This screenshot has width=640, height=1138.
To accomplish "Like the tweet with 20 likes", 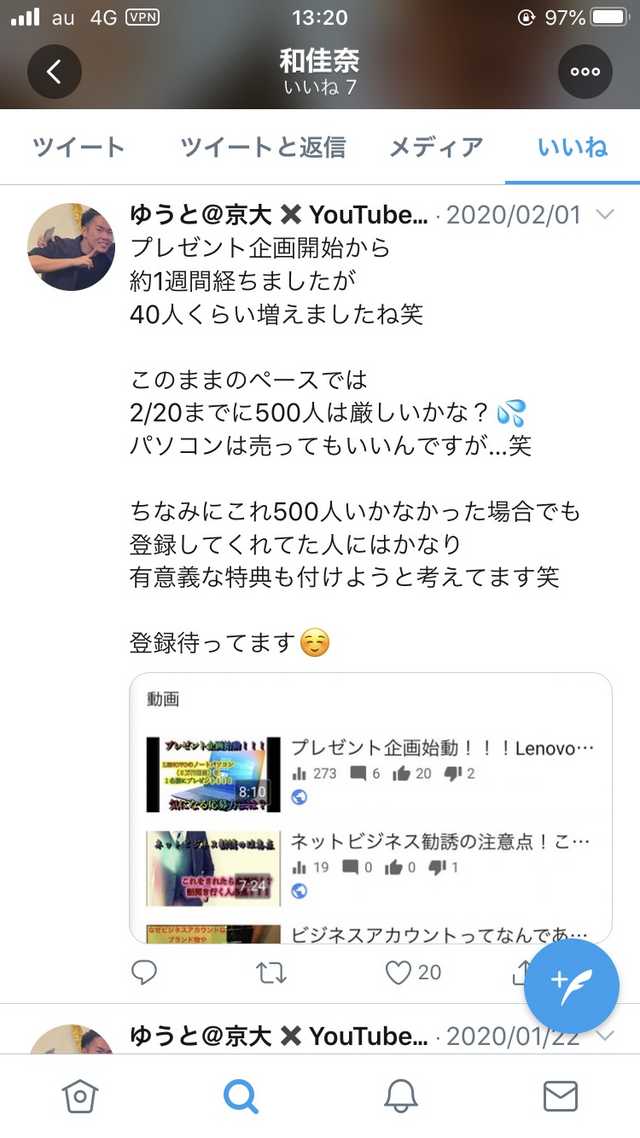I will click(400, 971).
